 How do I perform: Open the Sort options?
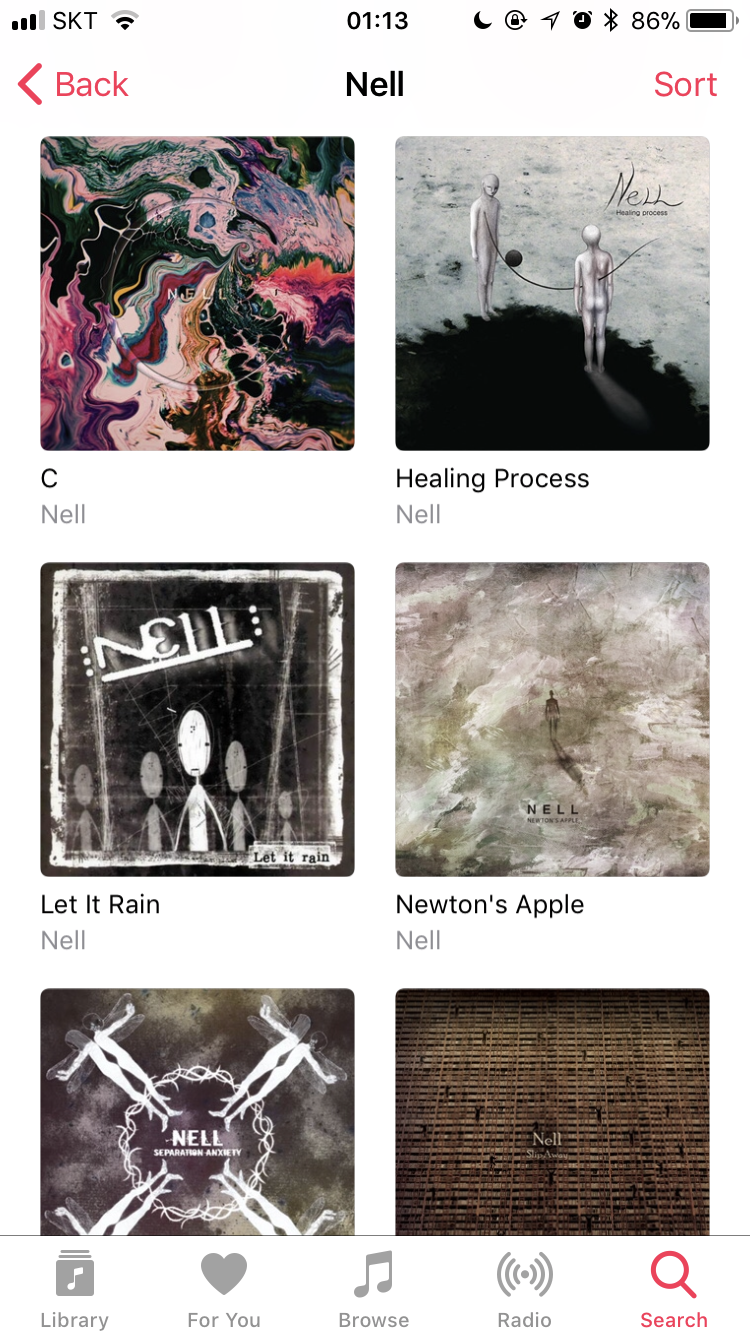pos(685,85)
